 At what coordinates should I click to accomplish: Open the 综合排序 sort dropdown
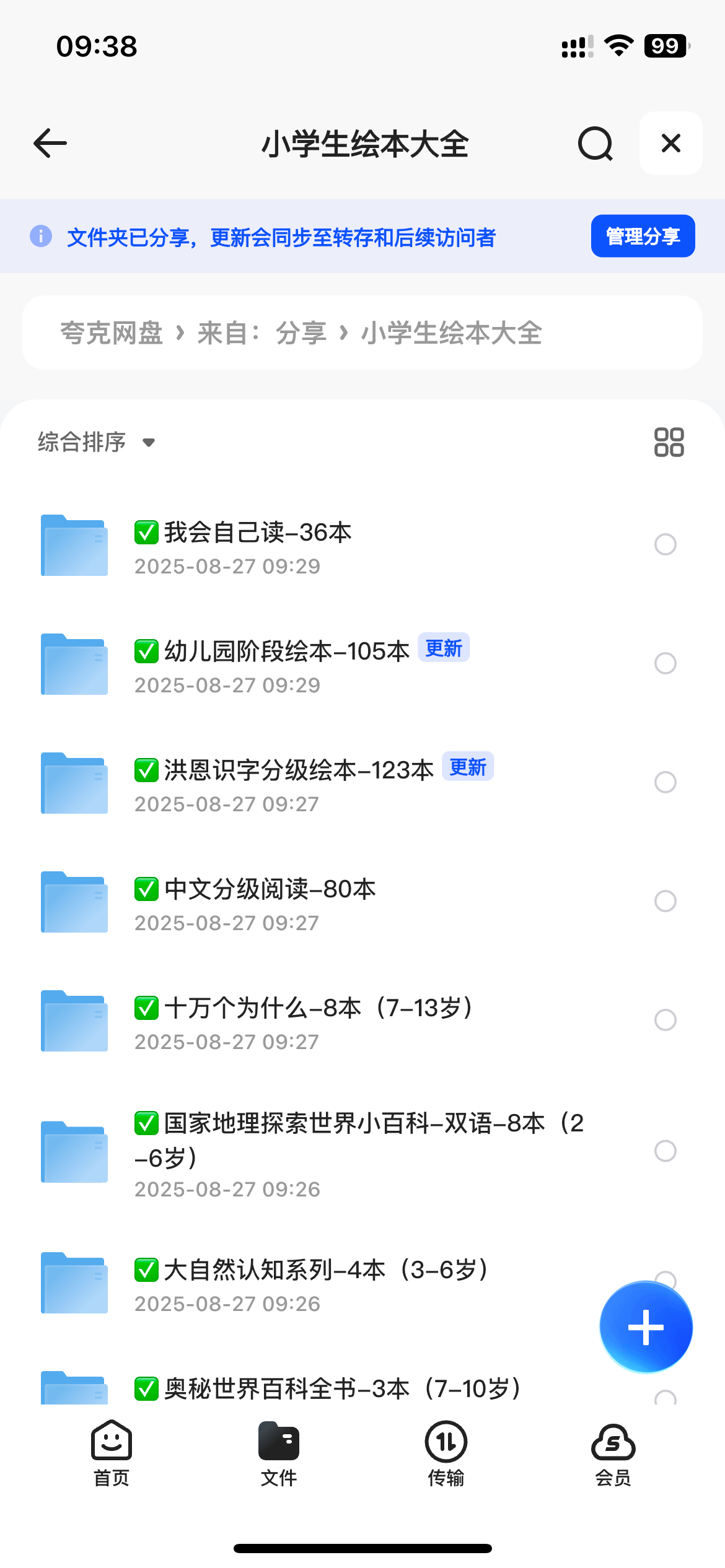[97, 442]
